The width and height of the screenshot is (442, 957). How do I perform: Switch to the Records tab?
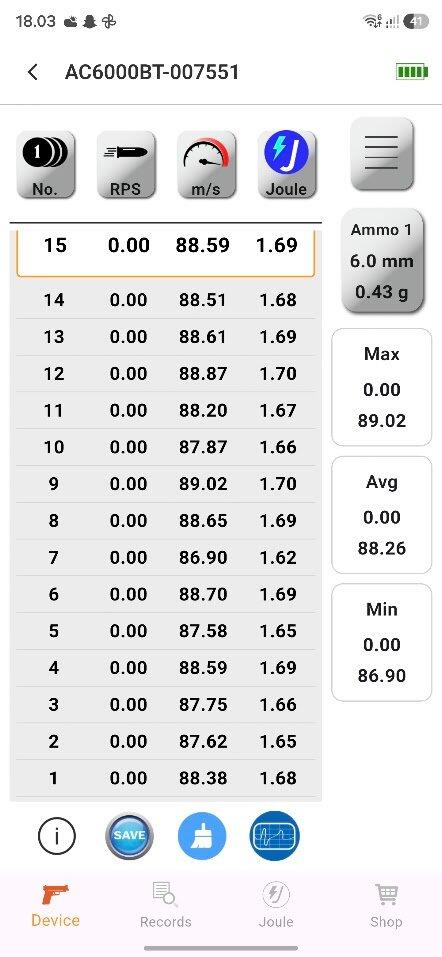pyautogui.click(x=165, y=906)
